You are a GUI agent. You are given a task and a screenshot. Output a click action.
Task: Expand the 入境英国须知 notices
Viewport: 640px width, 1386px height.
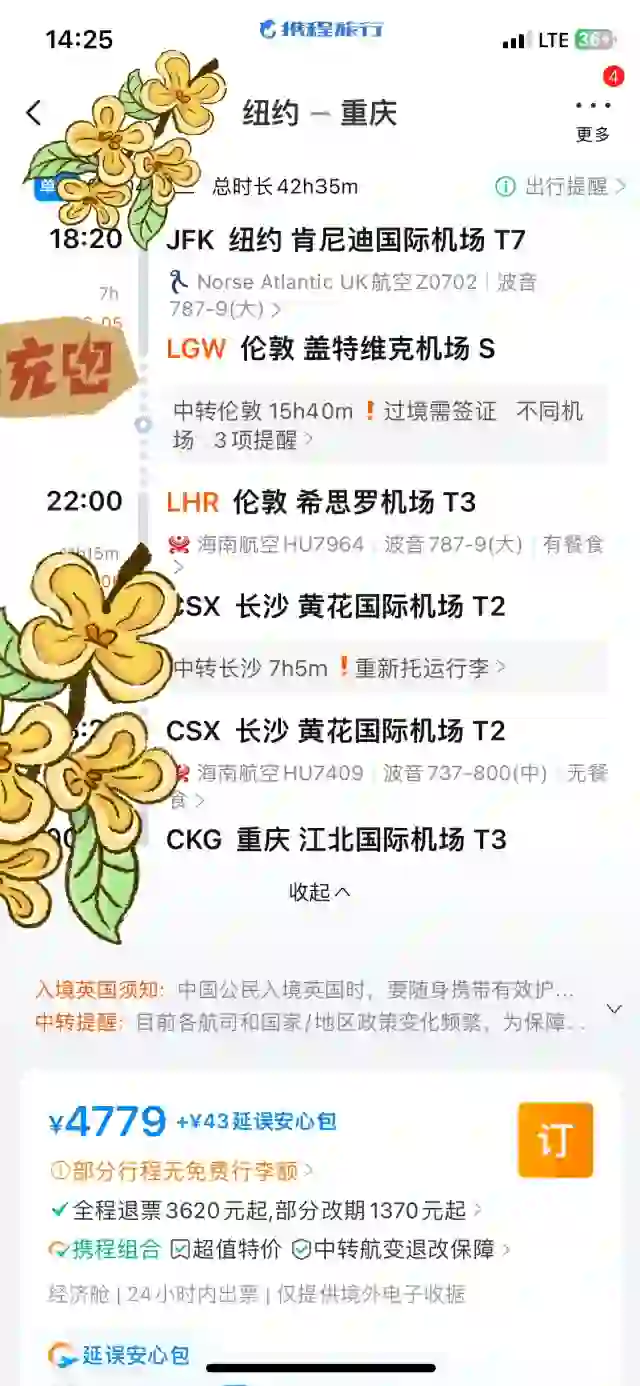pos(613,1008)
